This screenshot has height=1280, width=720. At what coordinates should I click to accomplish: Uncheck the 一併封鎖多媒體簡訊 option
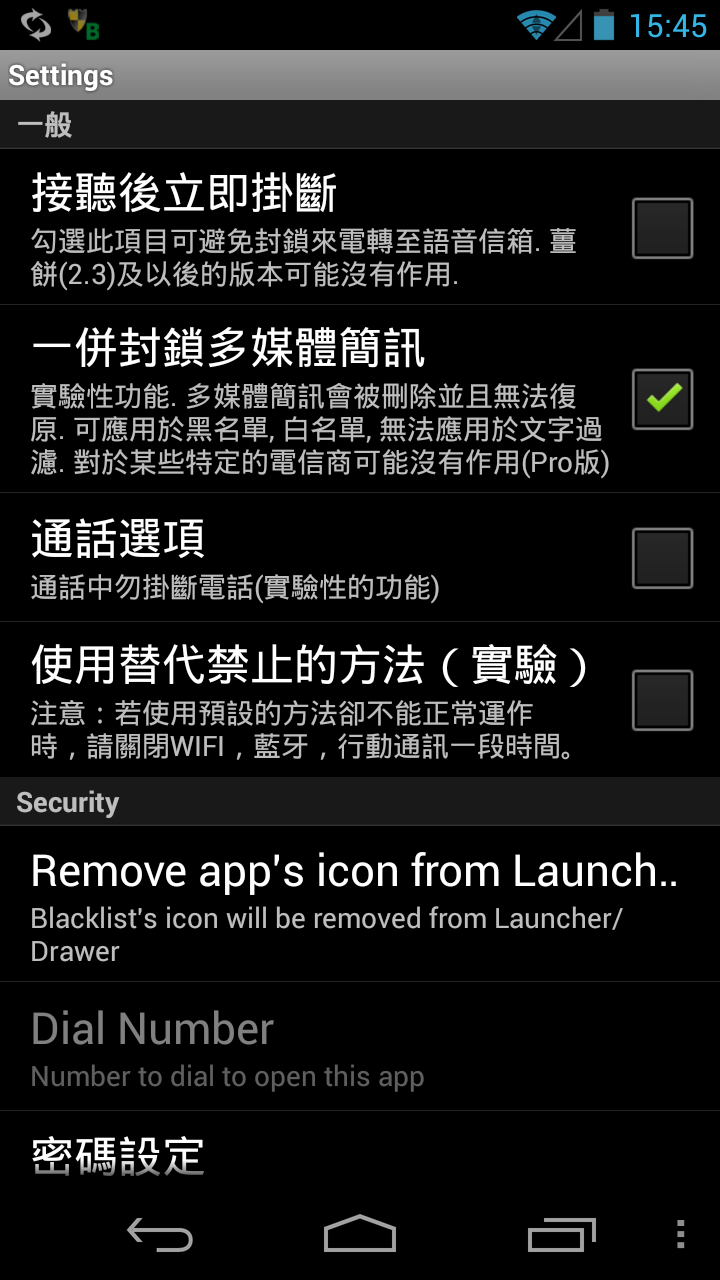(661, 398)
